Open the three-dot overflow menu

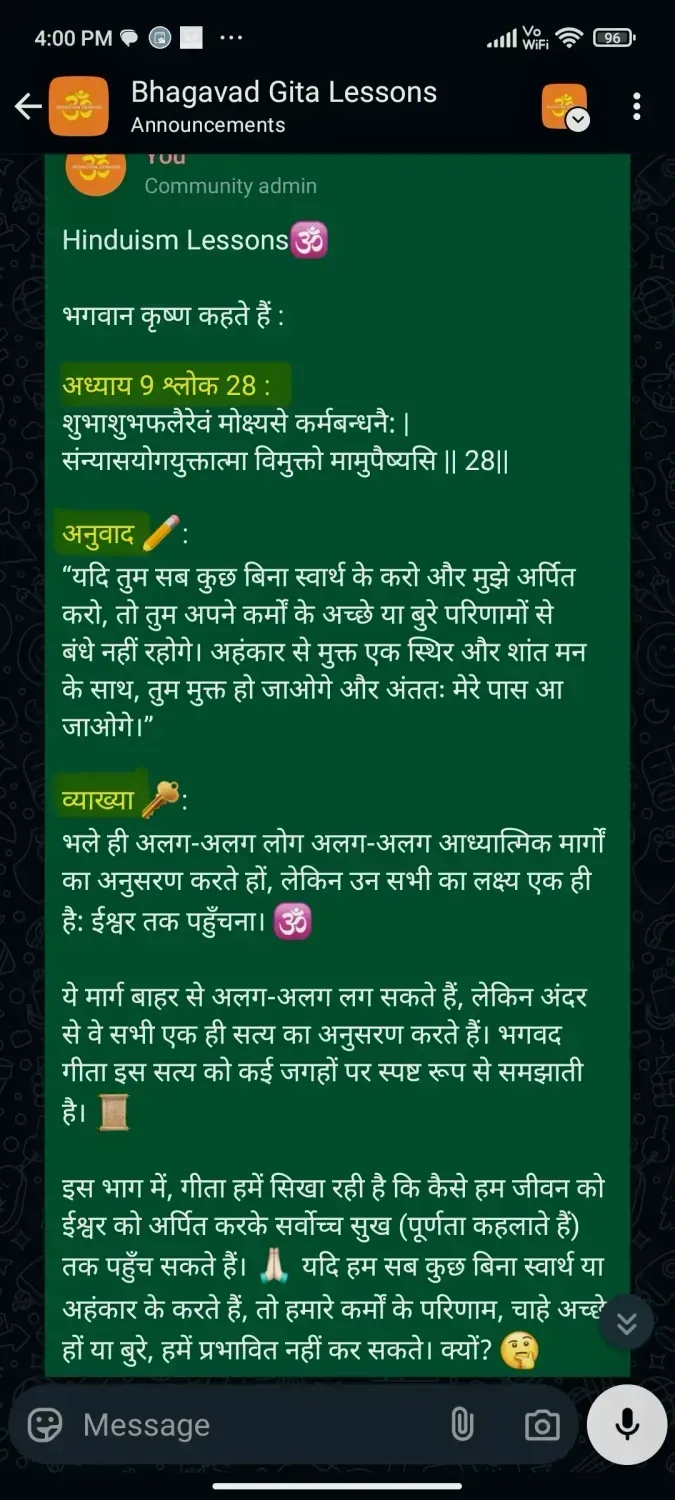pos(637,106)
